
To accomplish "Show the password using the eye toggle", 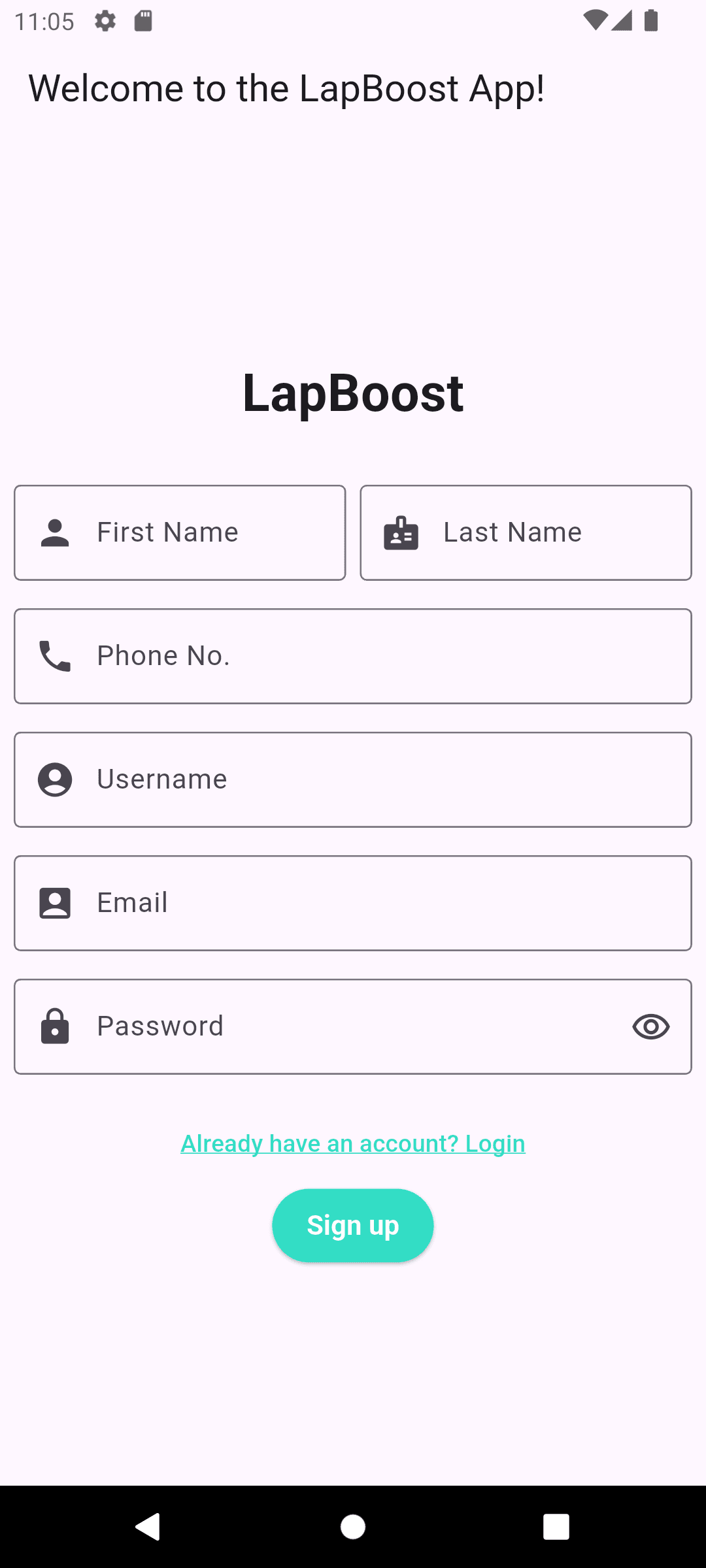I will point(650,1026).
